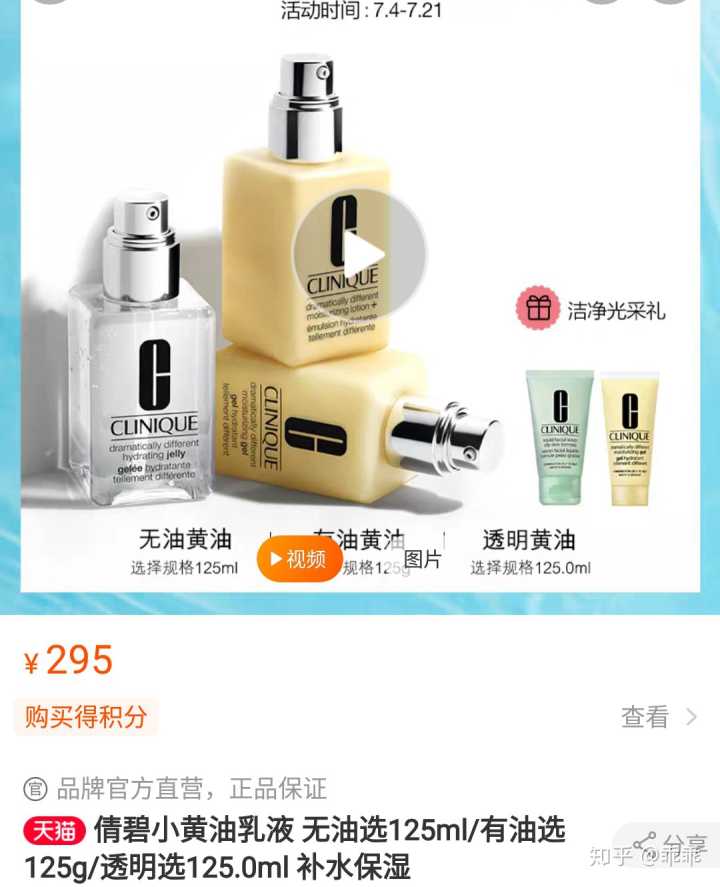The image size is (720, 887).
Task: Switch to the 图片 media tab
Action: coord(421,560)
